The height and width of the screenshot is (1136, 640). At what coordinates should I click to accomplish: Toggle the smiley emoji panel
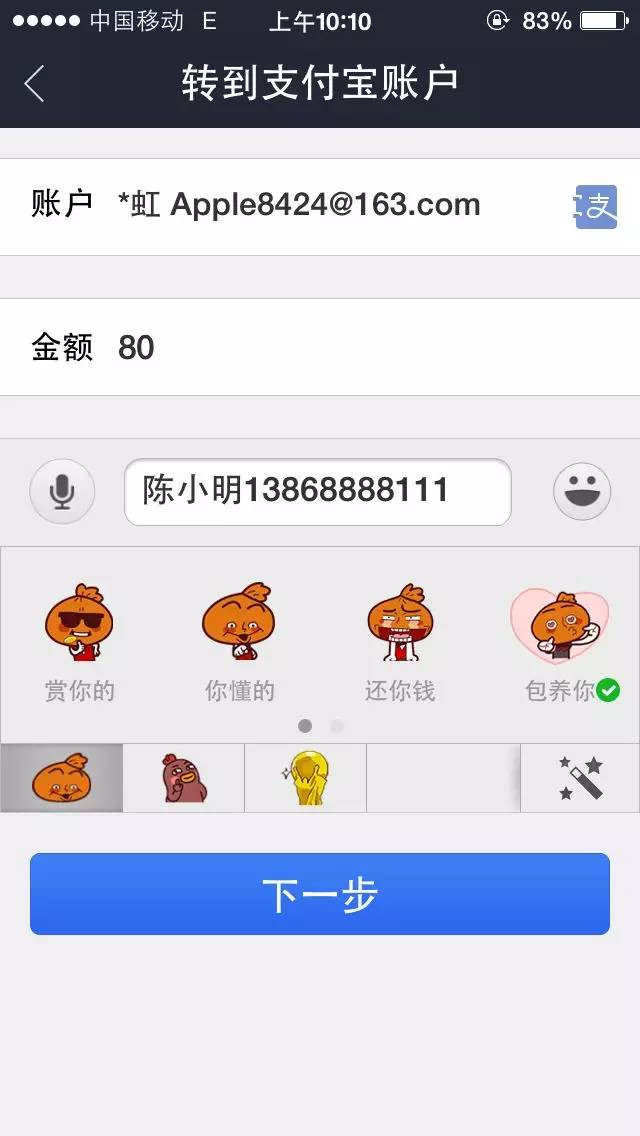pyautogui.click(x=582, y=491)
